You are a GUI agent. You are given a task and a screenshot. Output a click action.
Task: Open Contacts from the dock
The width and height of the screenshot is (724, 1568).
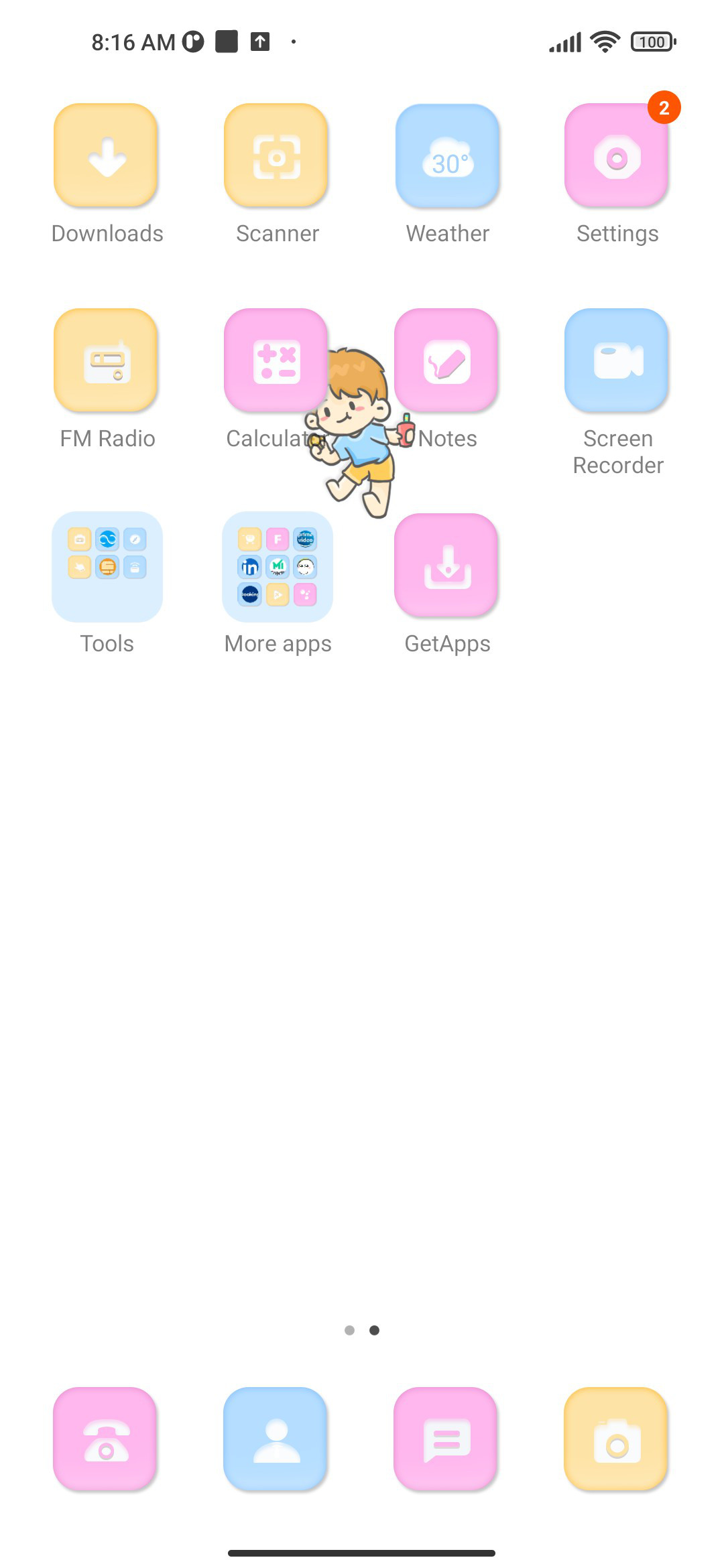coord(276,1439)
